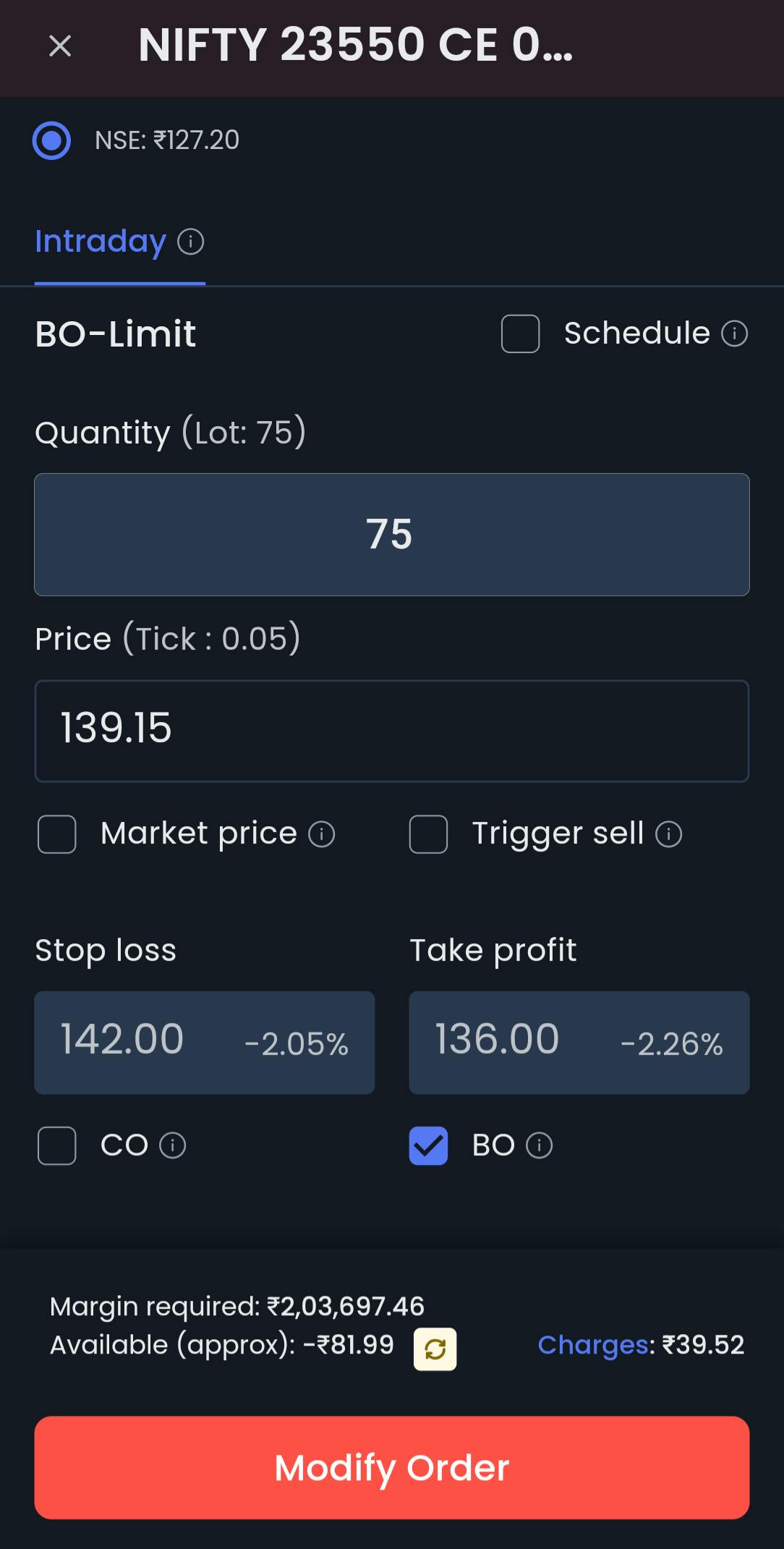Select the NSE exchange radio button

51,140
